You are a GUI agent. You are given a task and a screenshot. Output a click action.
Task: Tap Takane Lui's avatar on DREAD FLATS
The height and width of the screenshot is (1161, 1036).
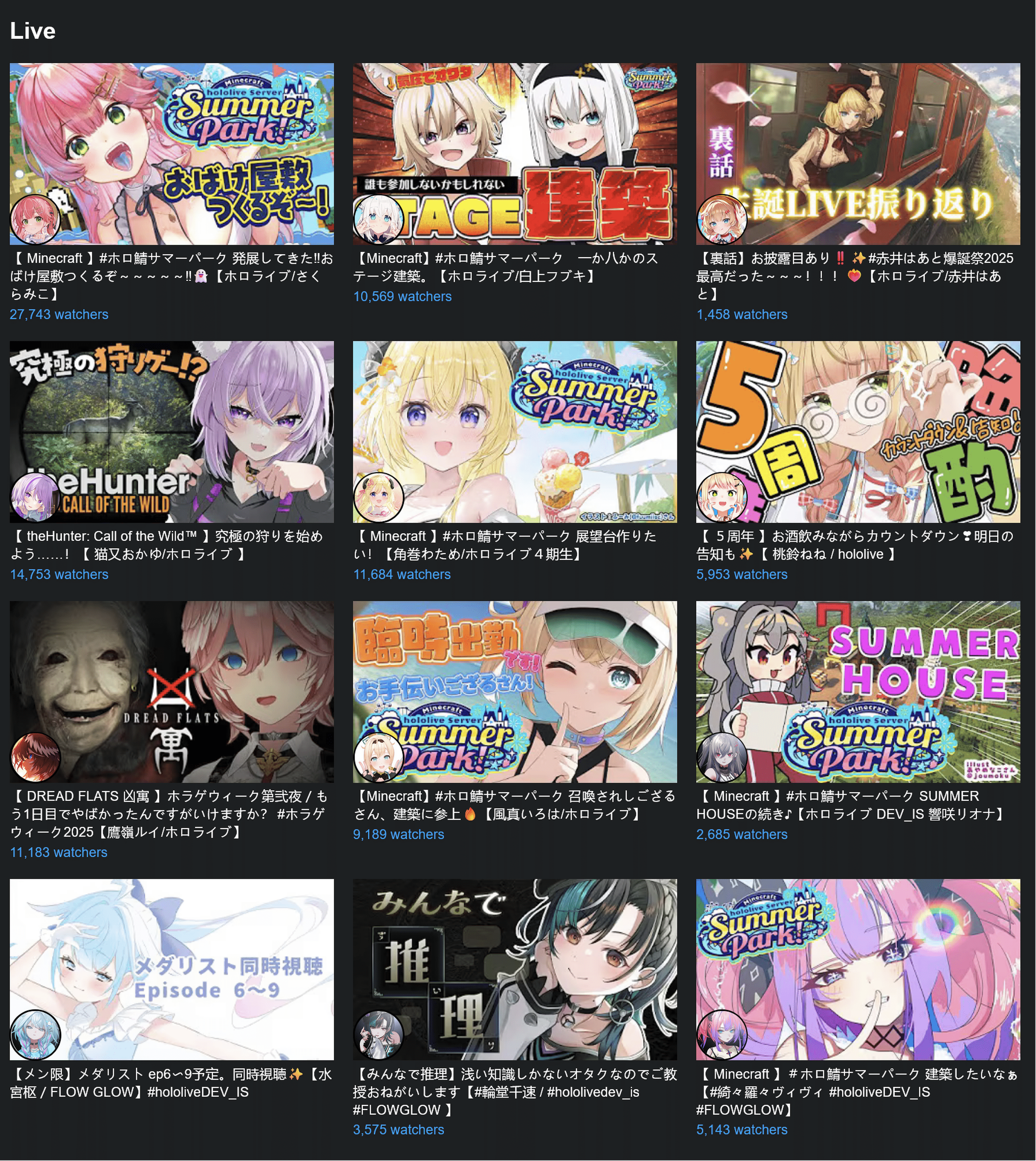(x=35, y=757)
